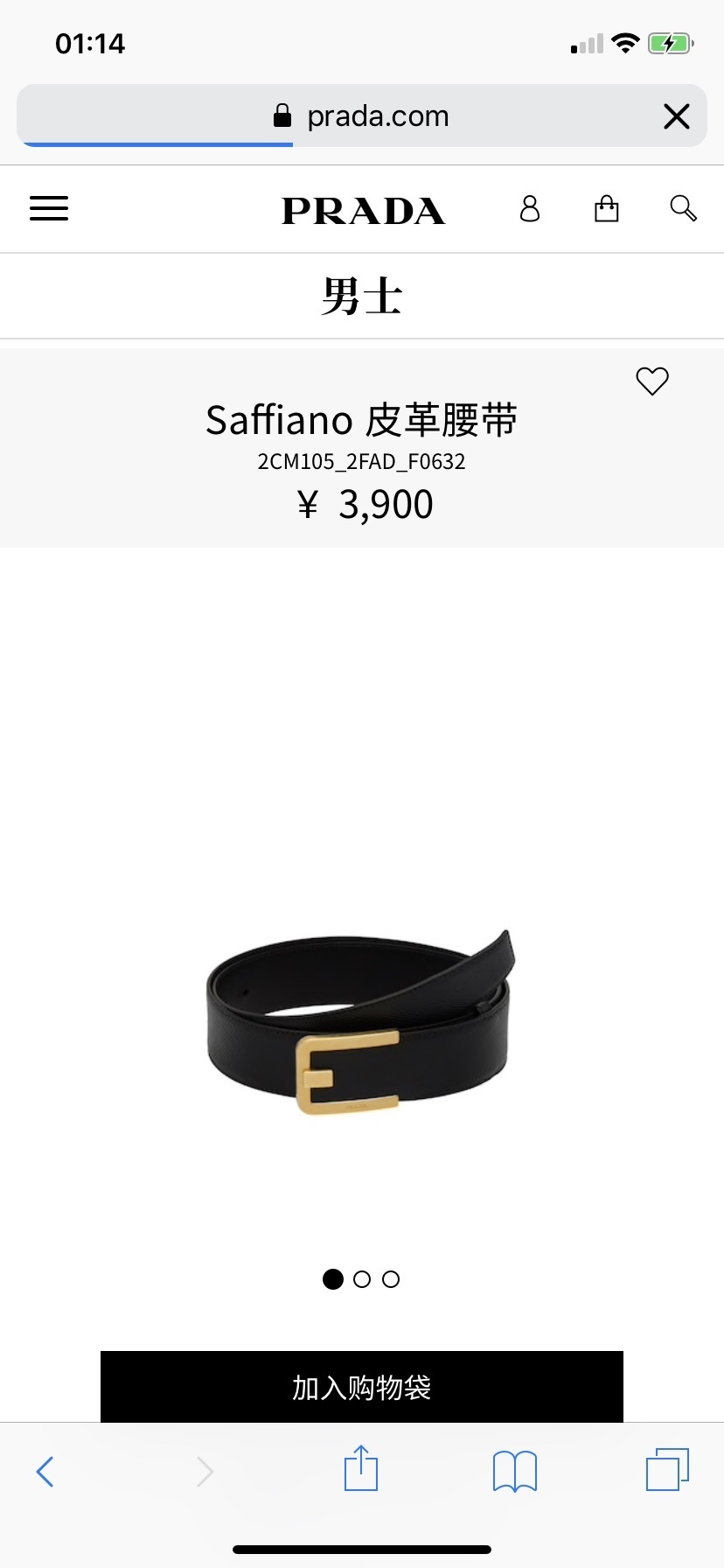
Task: Open Safari bookmarks
Action: pos(515,1471)
